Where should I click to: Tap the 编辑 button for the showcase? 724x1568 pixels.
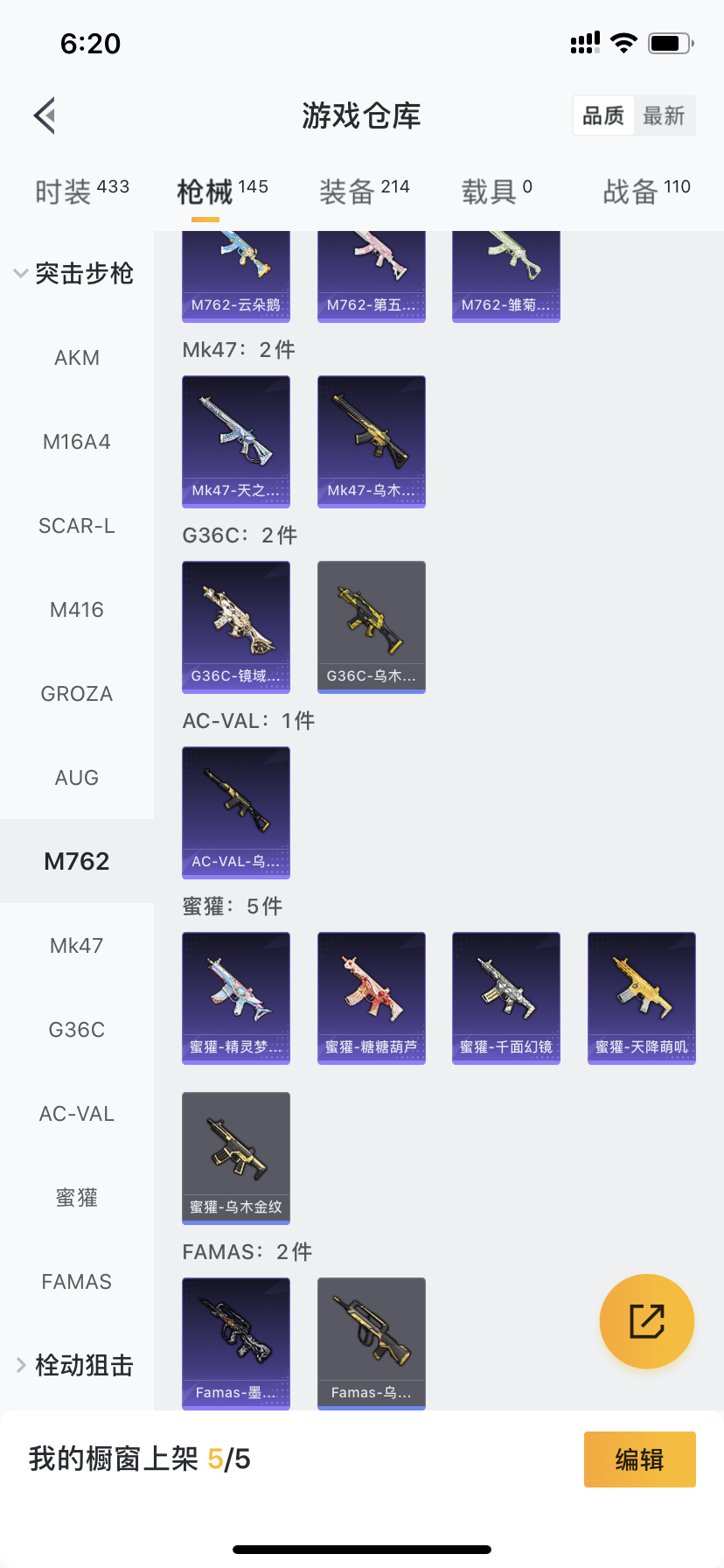[639, 1459]
